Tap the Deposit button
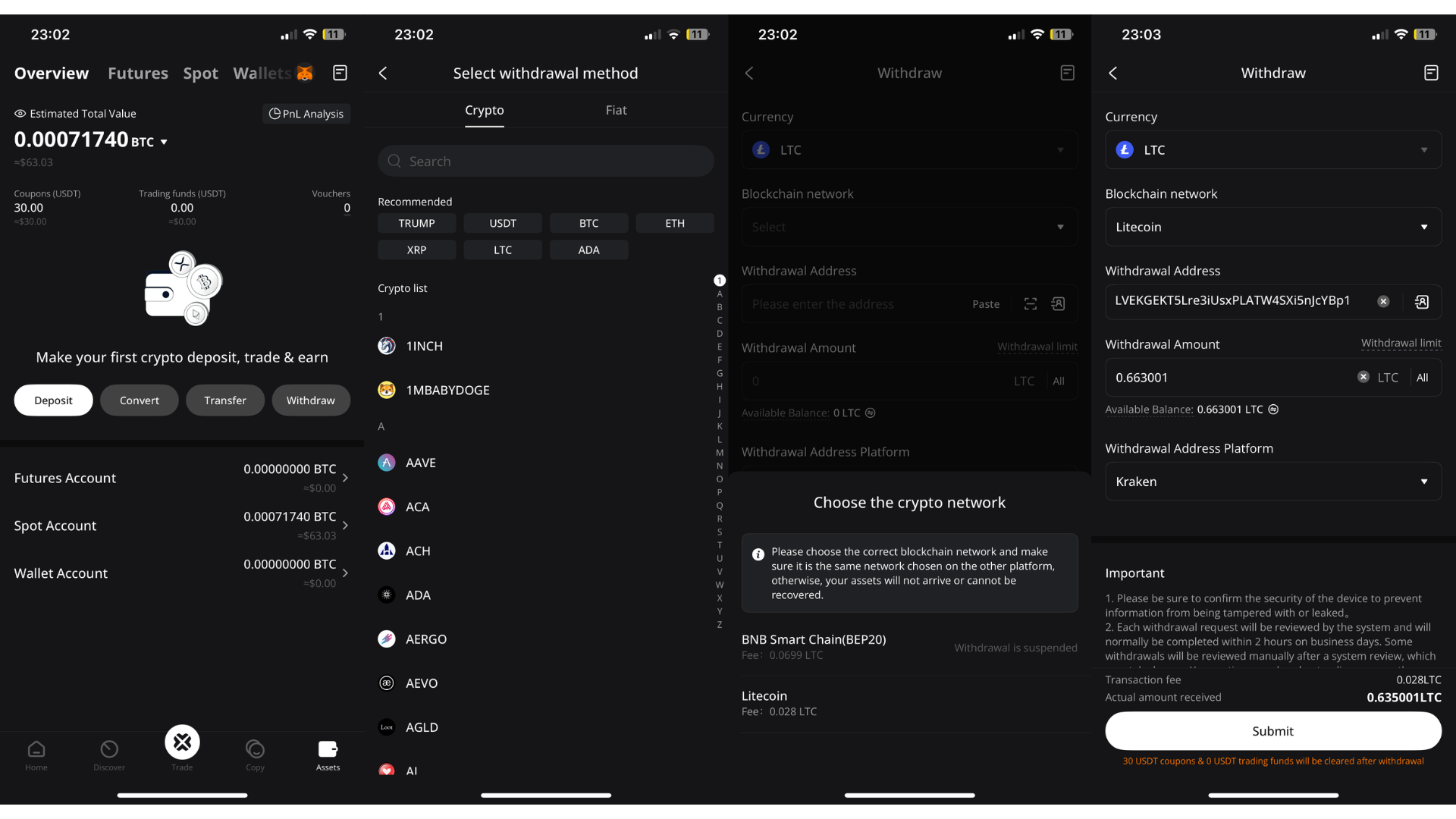Viewport: 1456px width, 819px height. point(53,400)
